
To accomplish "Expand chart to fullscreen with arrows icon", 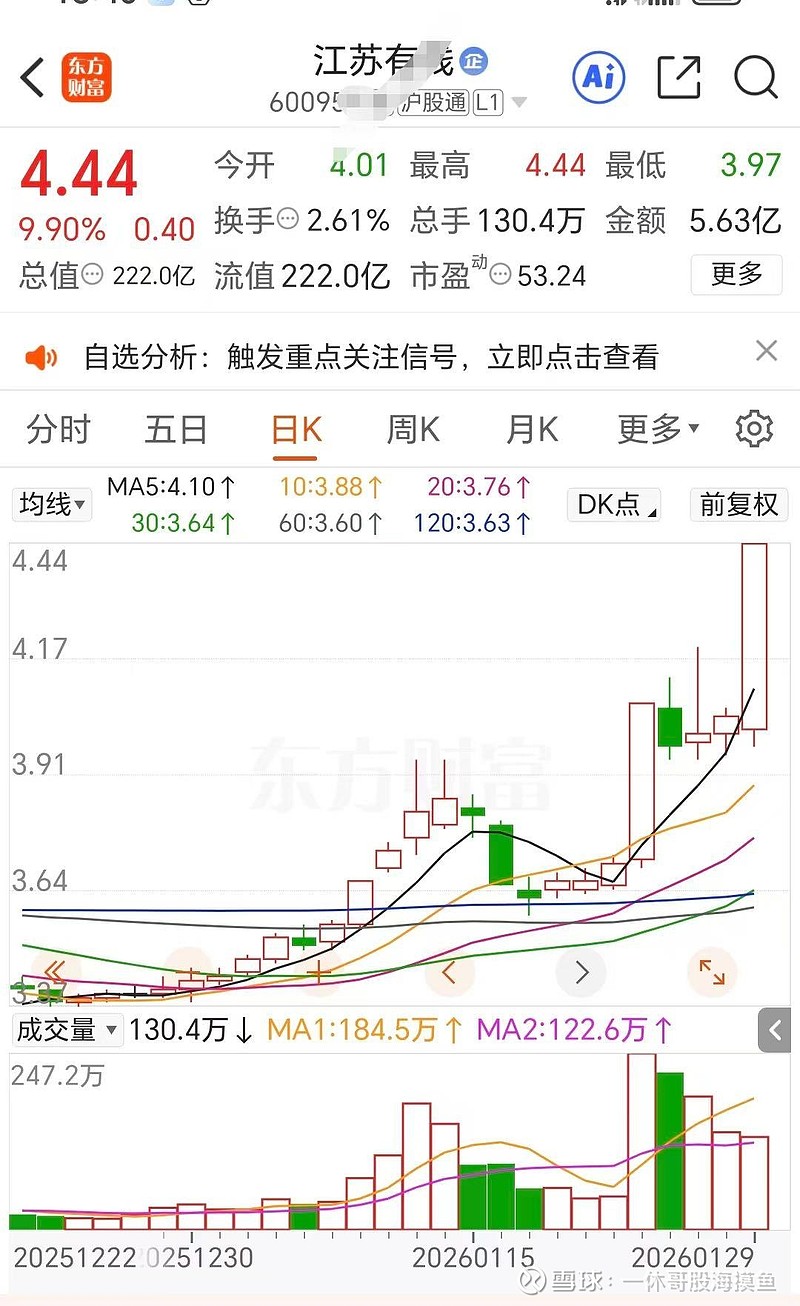I will pyautogui.click(x=712, y=971).
